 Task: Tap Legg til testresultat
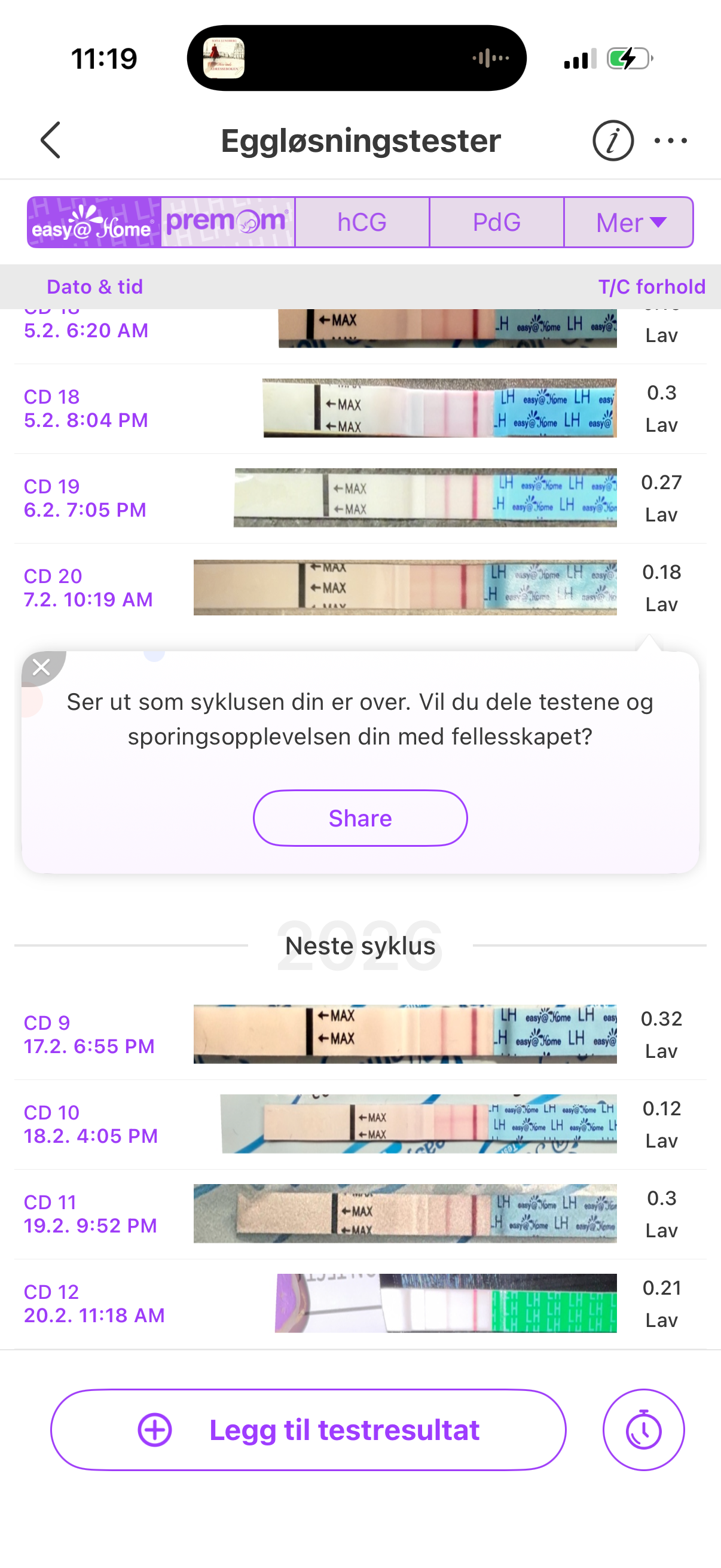coord(308,1430)
